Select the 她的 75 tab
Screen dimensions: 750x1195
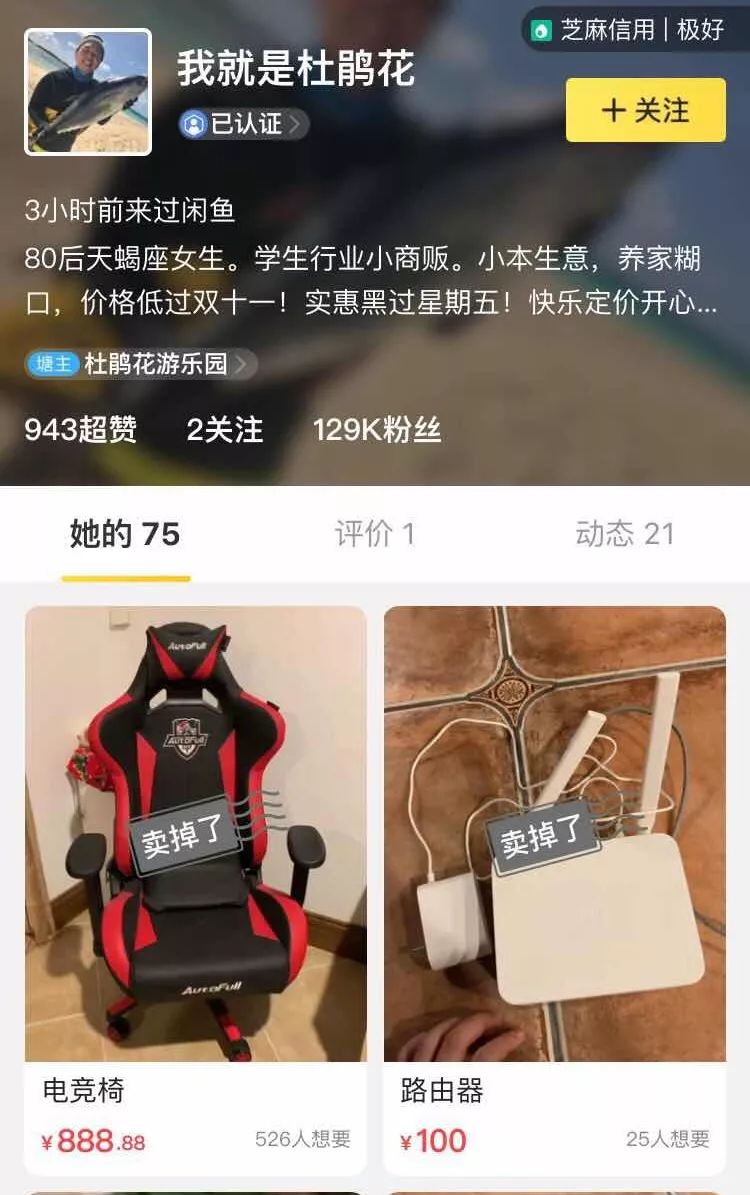(x=125, y=534)
